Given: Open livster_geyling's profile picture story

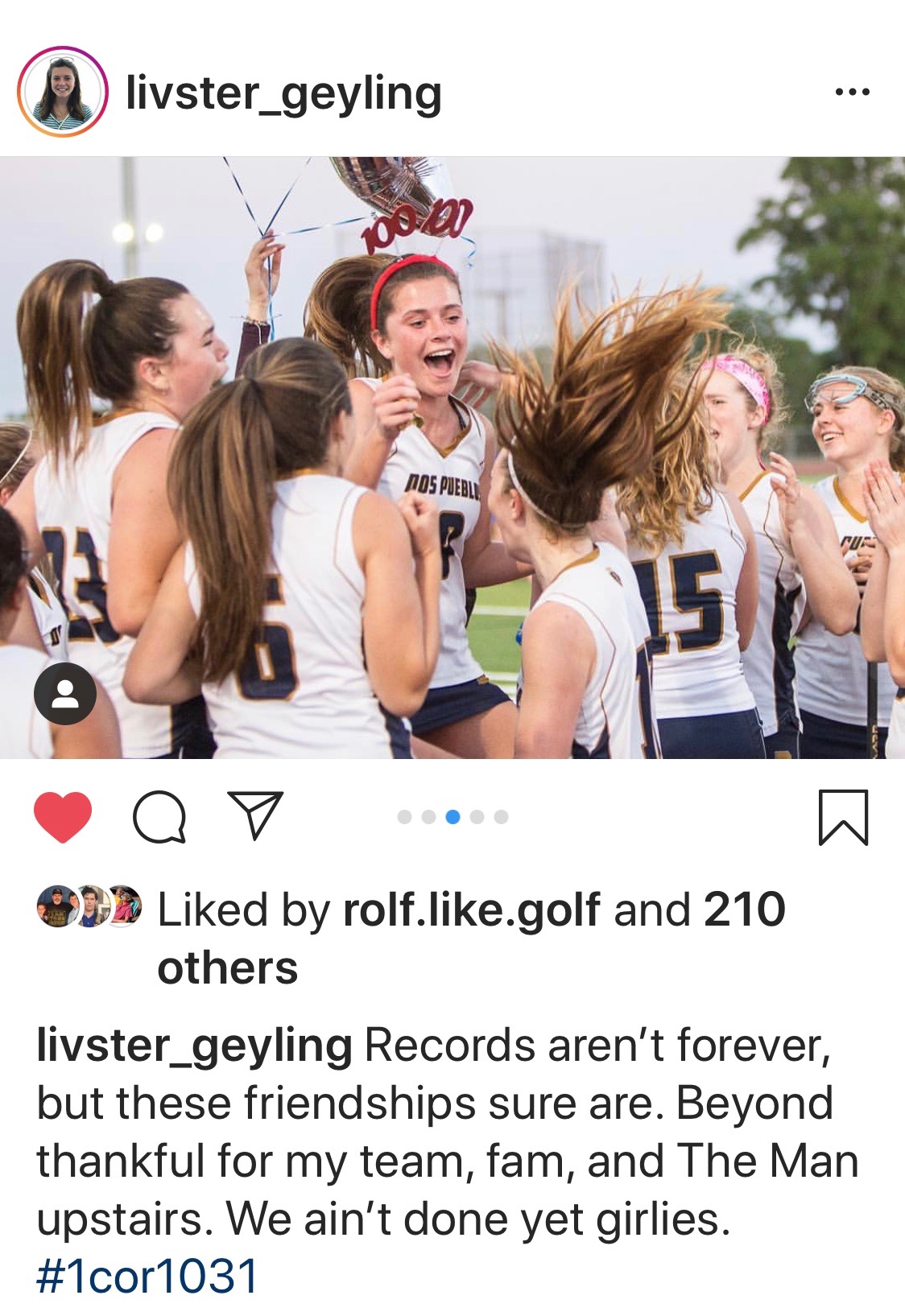Looking at the screenshot, I should click(62, 91).
